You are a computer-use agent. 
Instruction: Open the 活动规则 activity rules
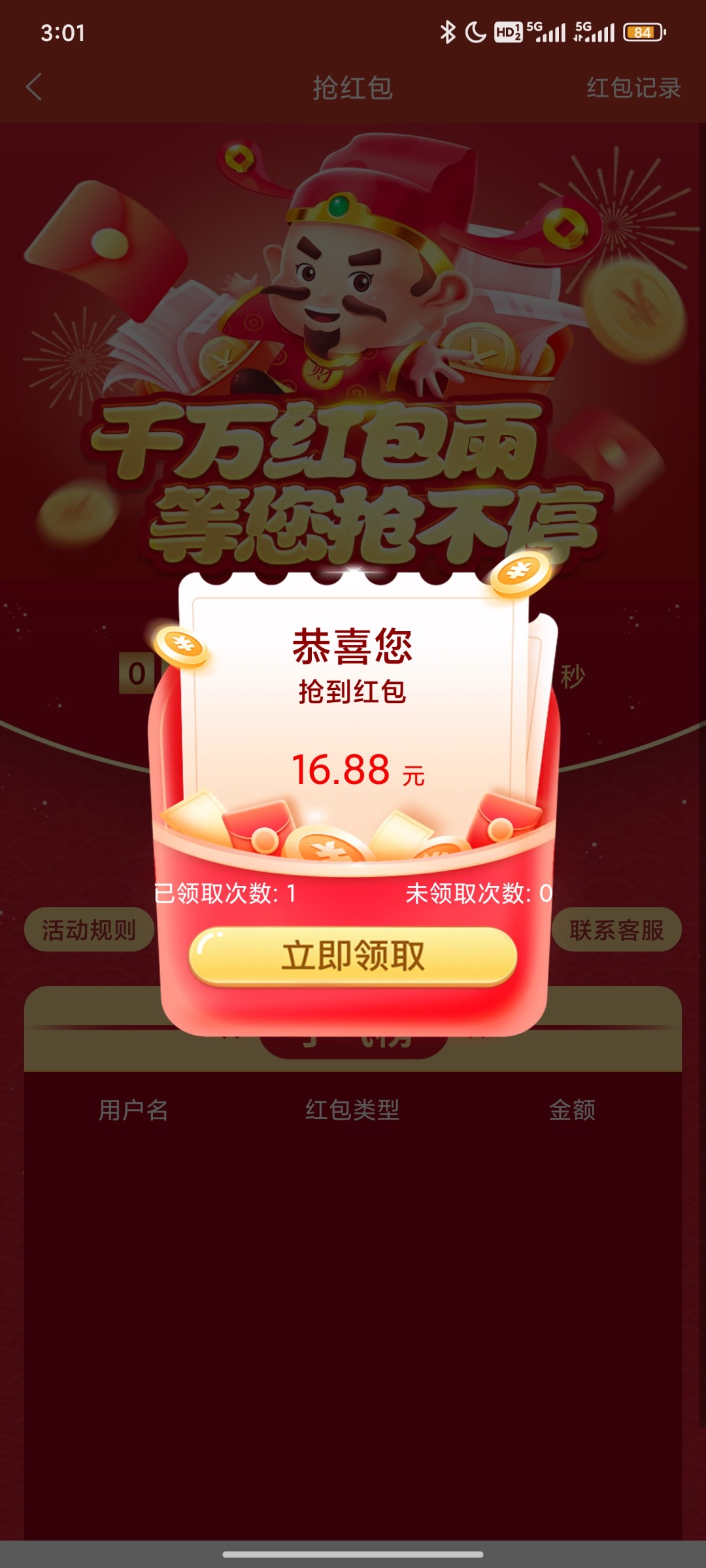(x=89, y=930)
